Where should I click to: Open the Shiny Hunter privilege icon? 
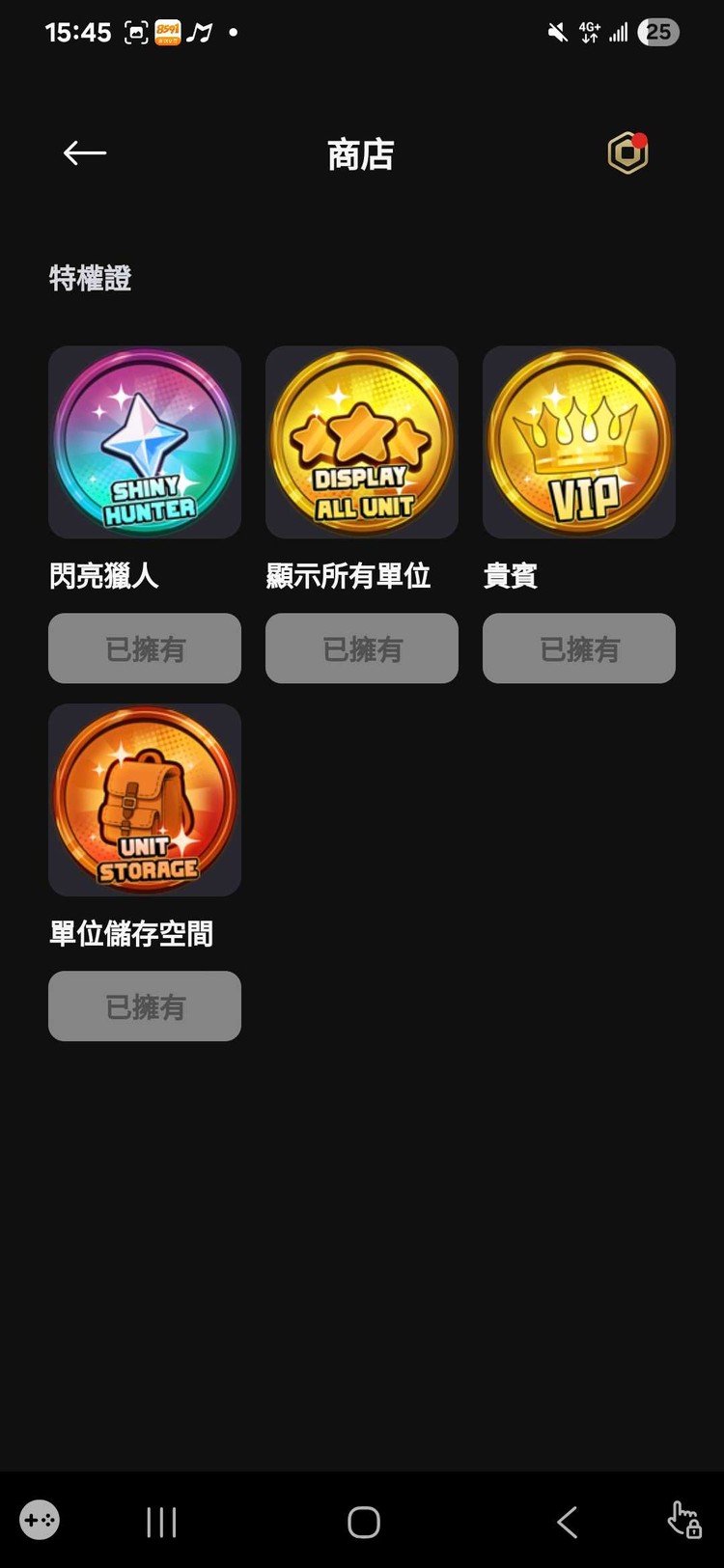pos(144,442)
